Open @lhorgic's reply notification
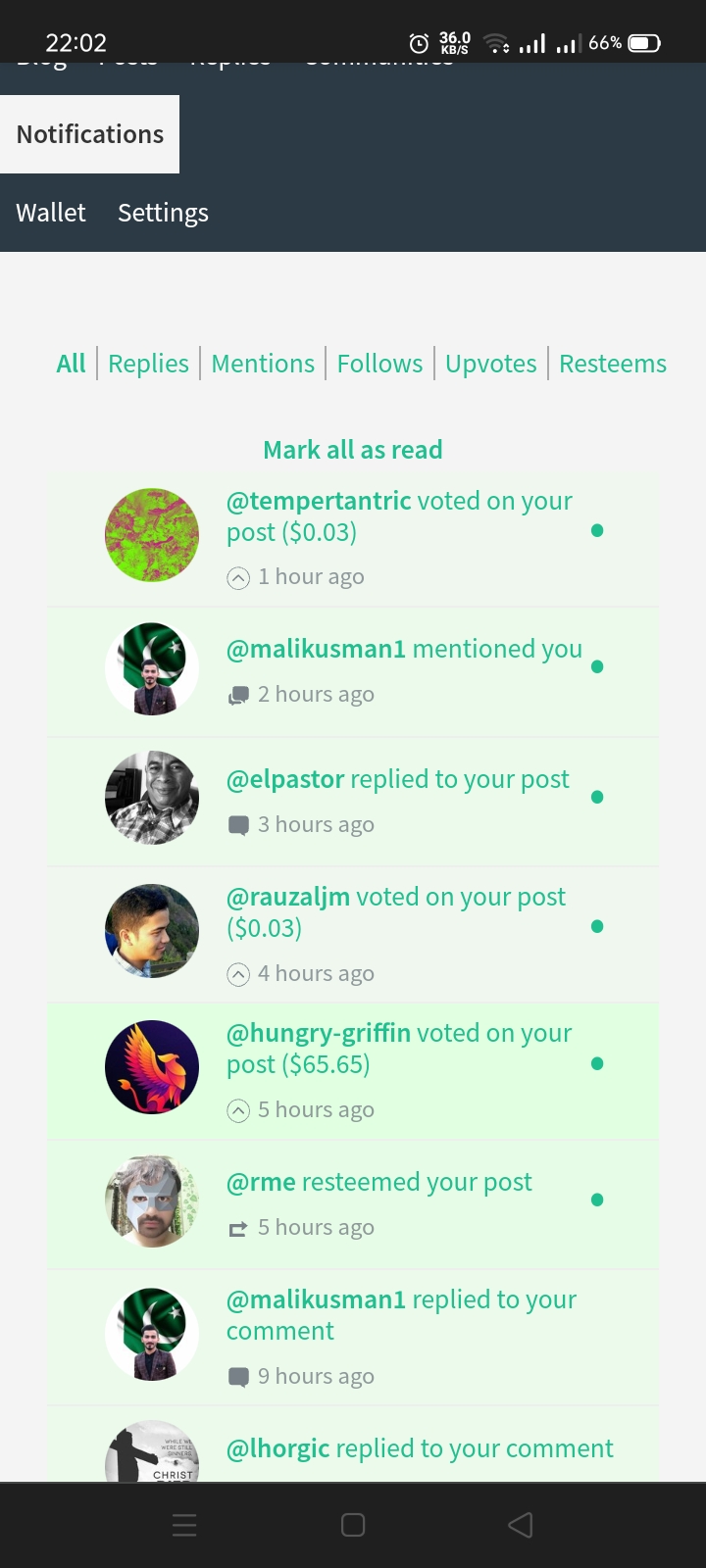 pyautogui.click(x=353, y=1445)
